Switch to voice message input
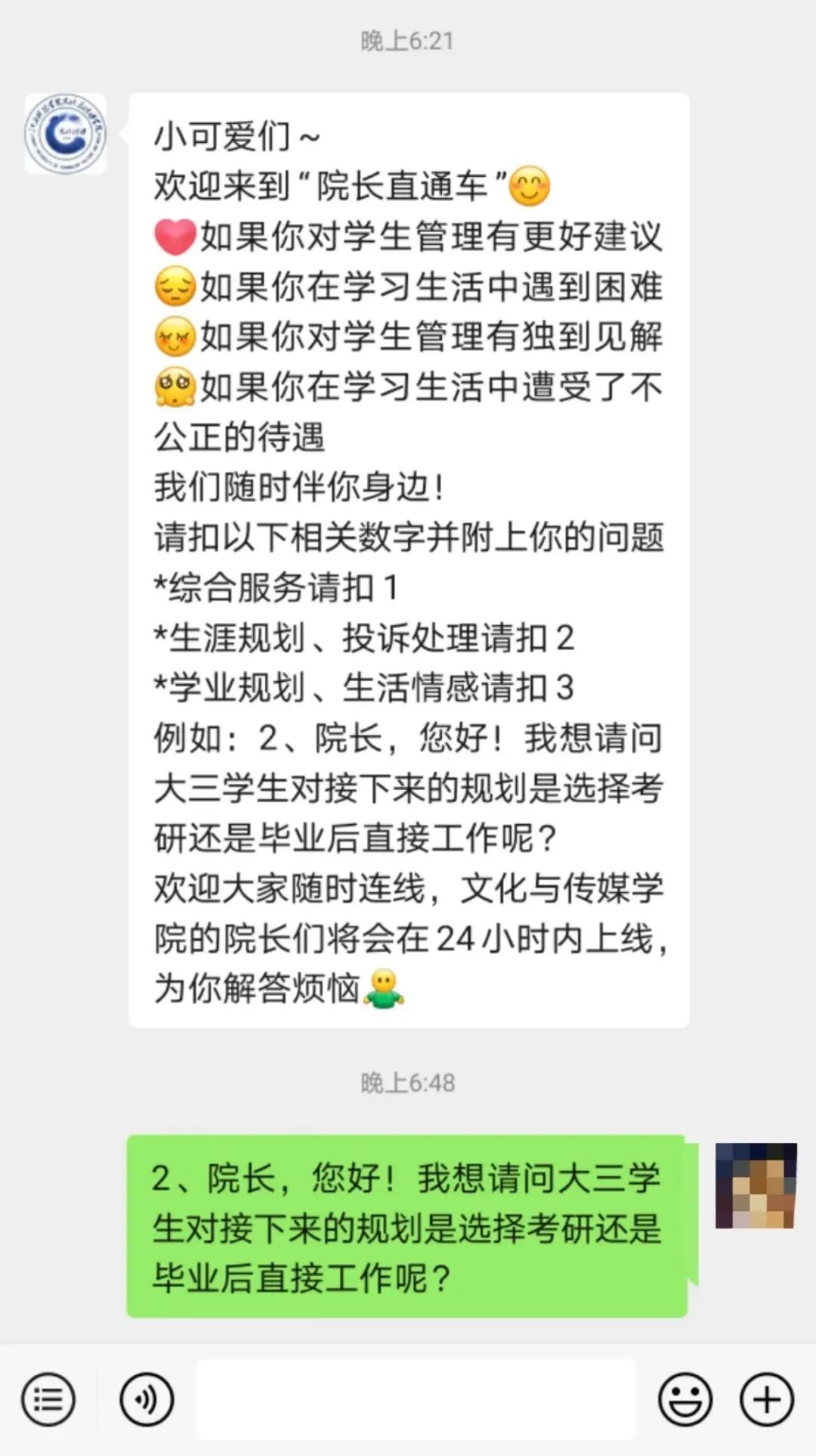 pyautogui.click(x=147, y=1399)
